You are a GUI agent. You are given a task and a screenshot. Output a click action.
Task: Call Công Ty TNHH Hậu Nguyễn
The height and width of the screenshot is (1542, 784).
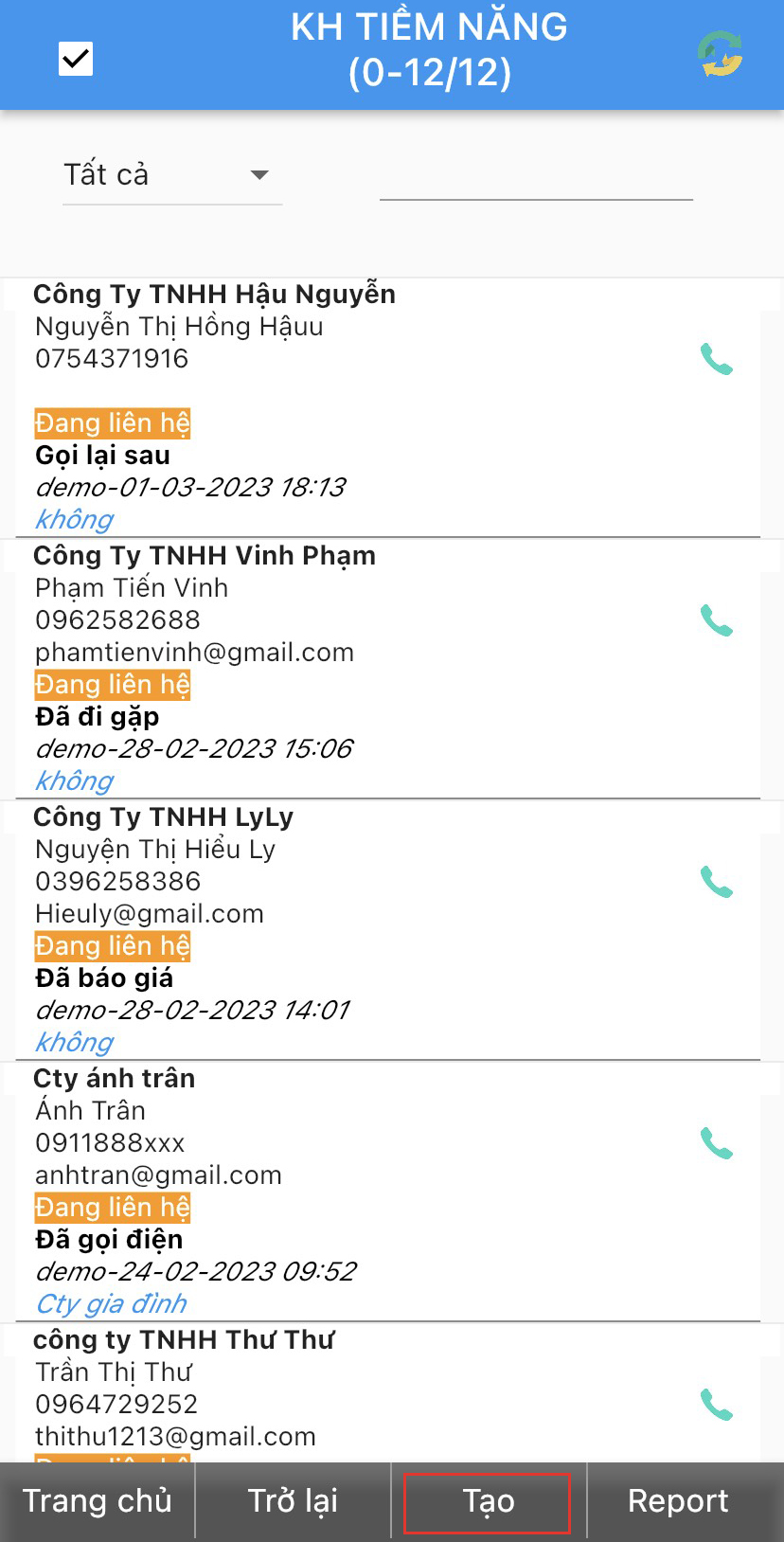click(x=716, y=359)
